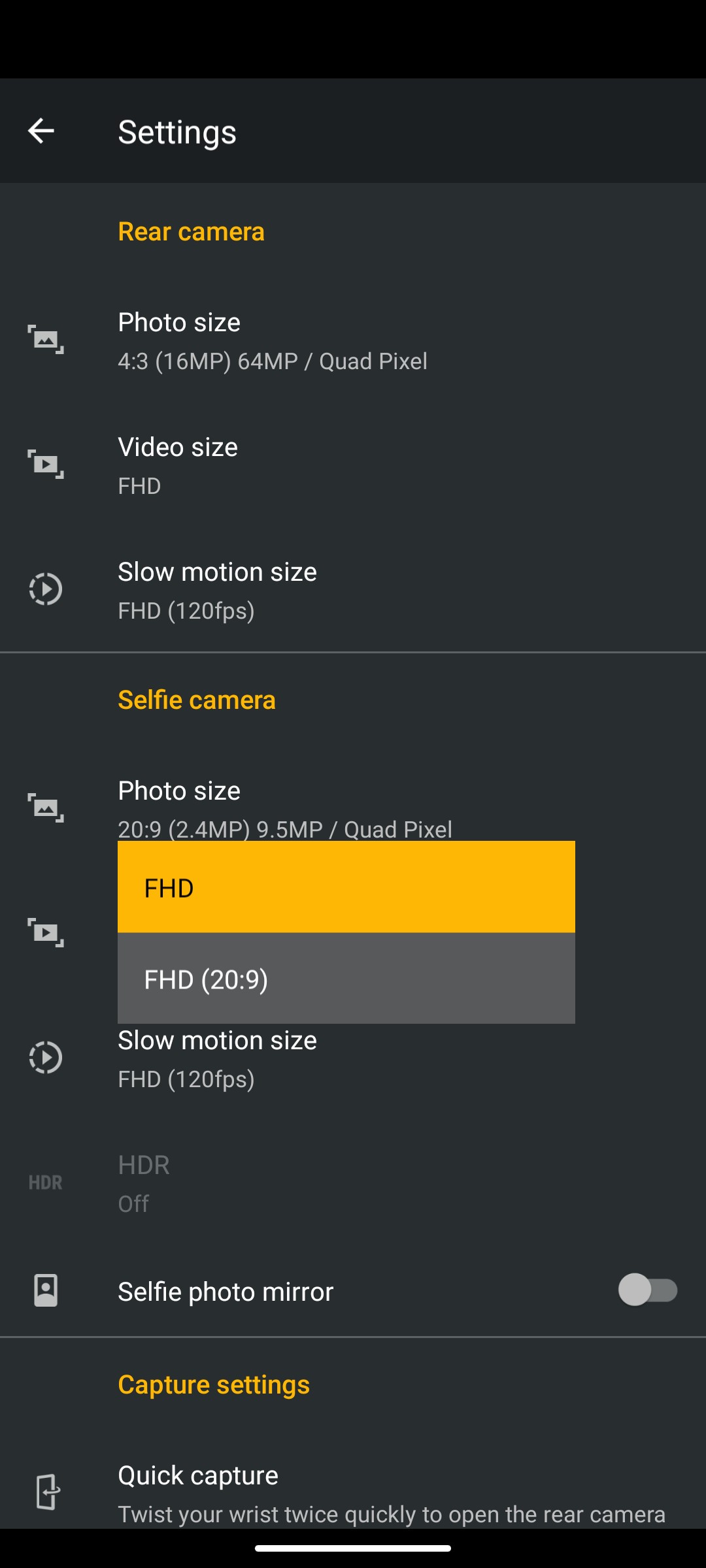Choose FHD (20:9) option
The height and width of the screenshot is (1568, 706).
(346, 978)
